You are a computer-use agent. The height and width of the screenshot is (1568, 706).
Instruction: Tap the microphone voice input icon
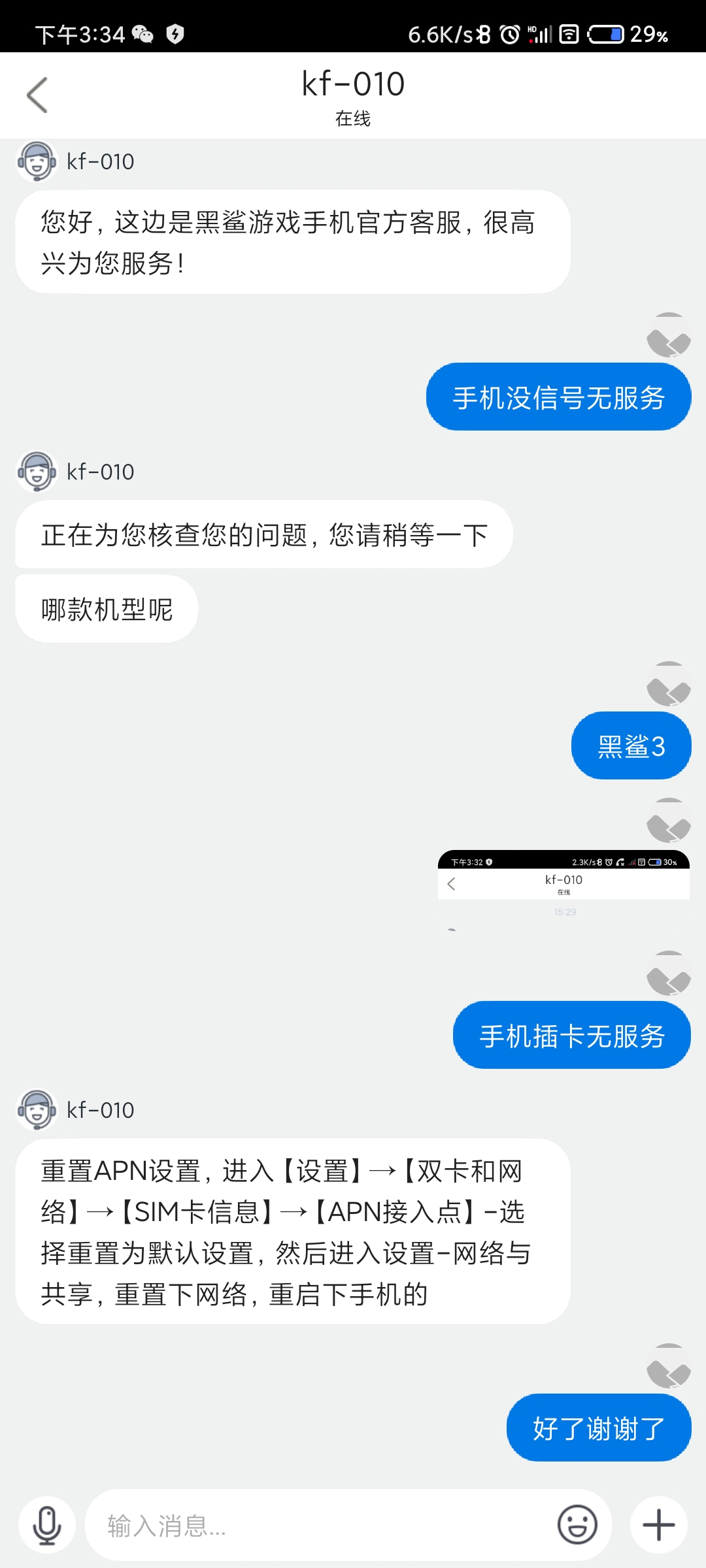tap(47, 1526)
